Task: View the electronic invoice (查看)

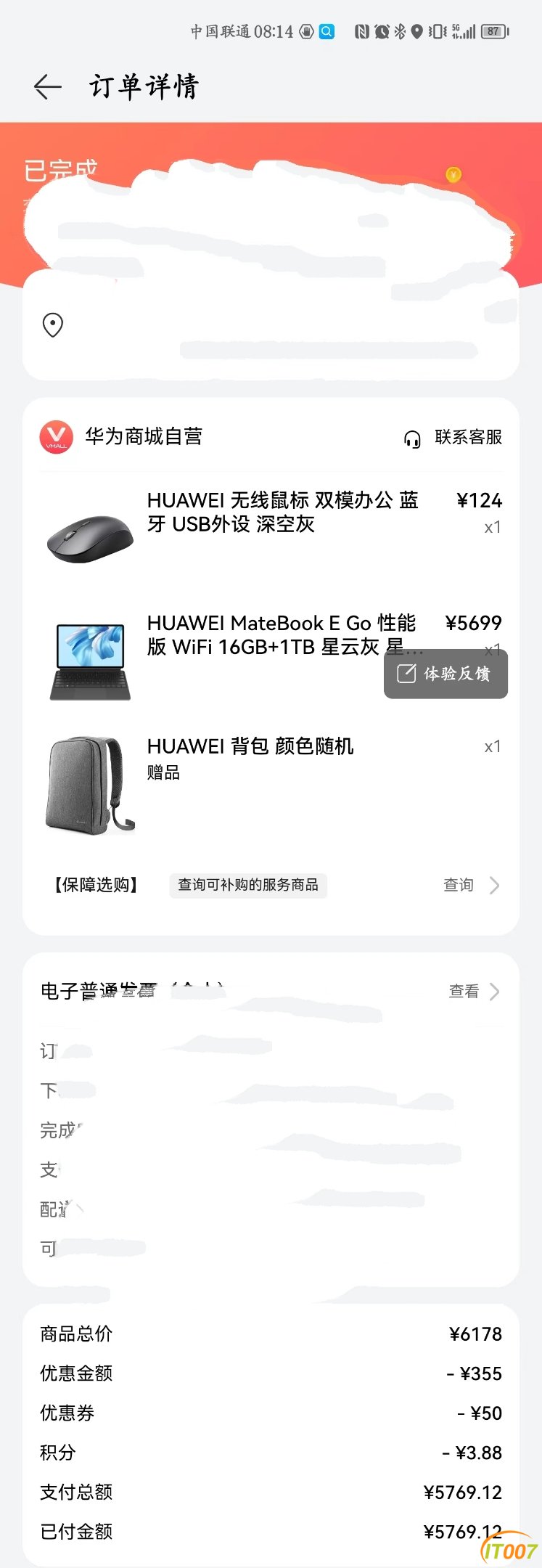Action: pyautogui.click(x=474, y=992)
